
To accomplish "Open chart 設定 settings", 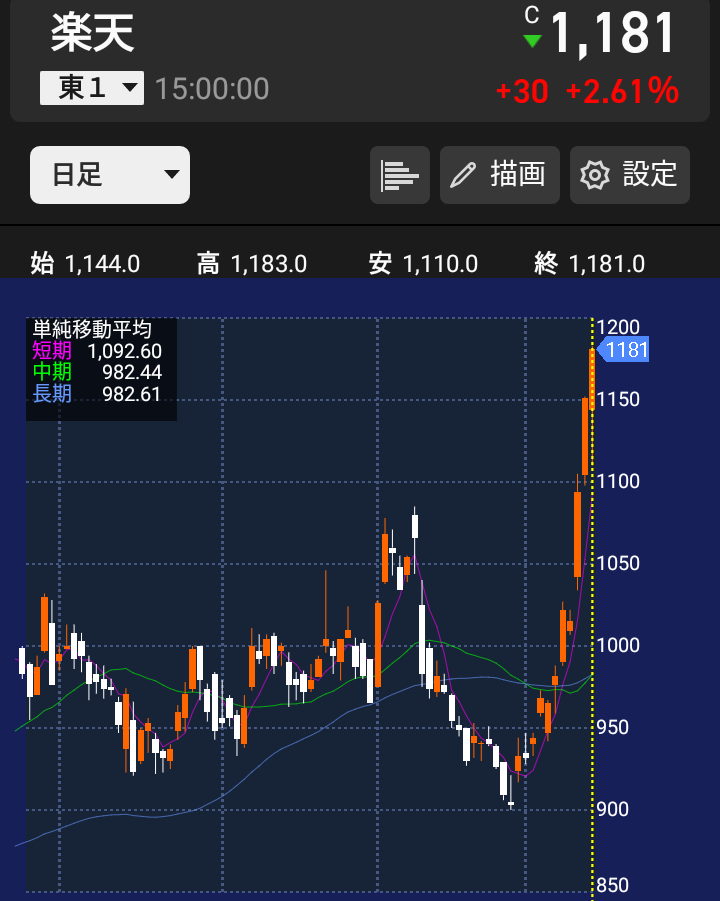I will (x=629, y=175).
